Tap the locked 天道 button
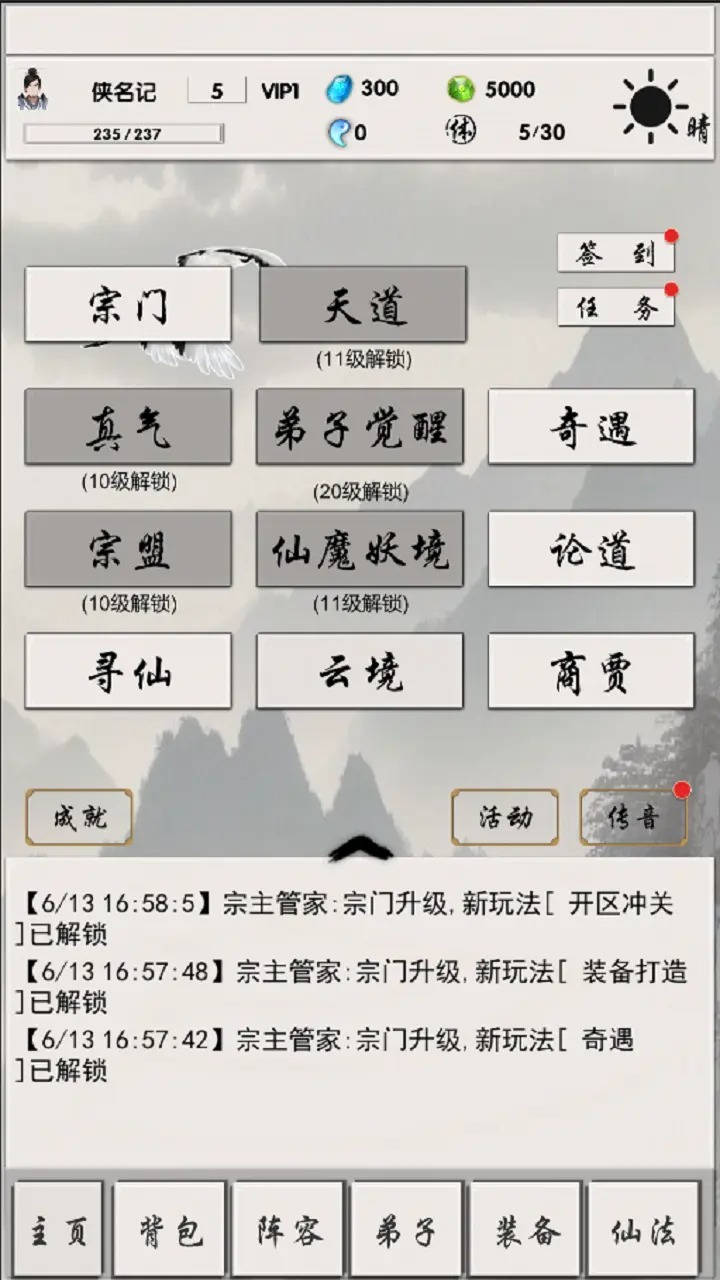This screenshot has width=720, height=1280. [x=363, y=304]
